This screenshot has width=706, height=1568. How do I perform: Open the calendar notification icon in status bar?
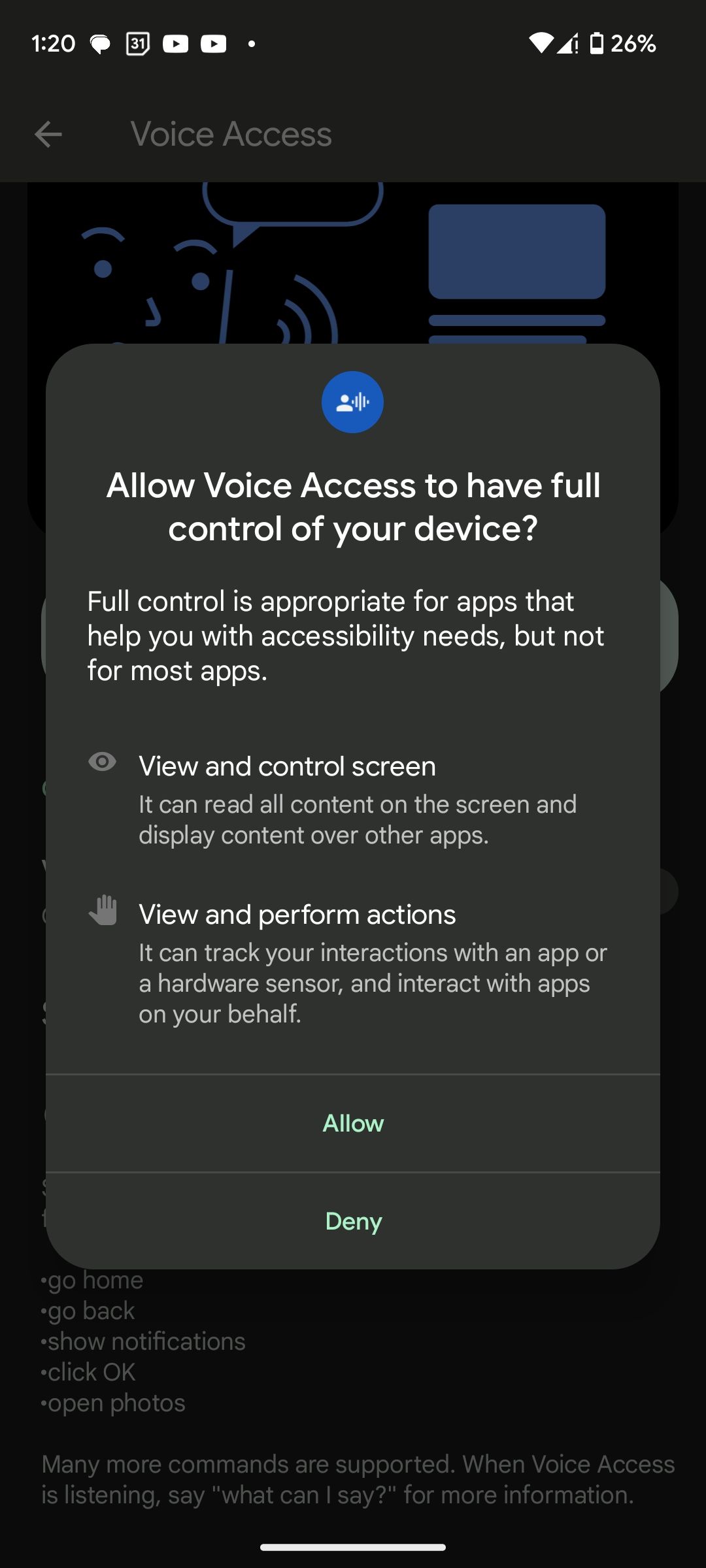click(137, 44)
